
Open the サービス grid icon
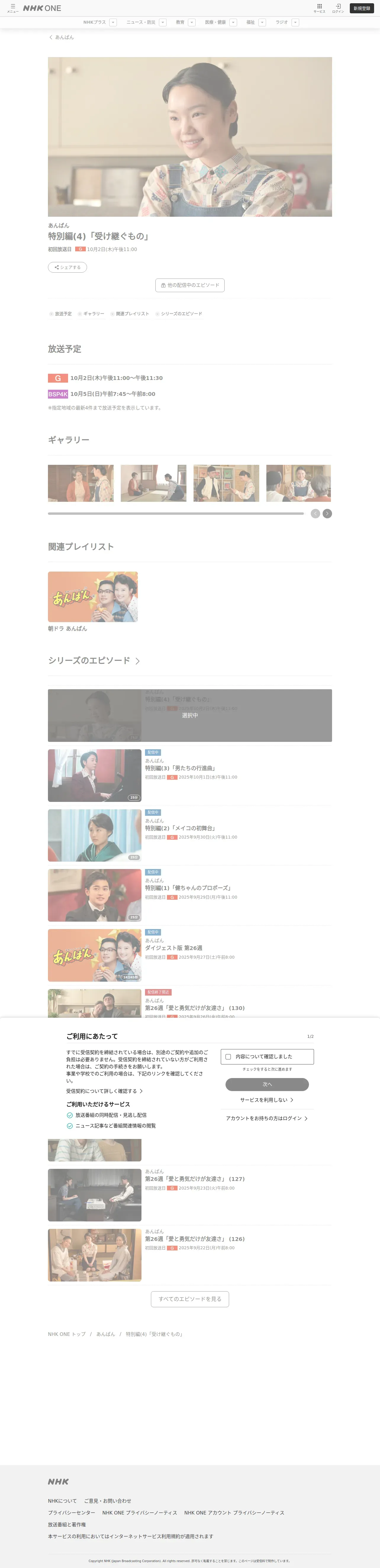pos(319,8)
